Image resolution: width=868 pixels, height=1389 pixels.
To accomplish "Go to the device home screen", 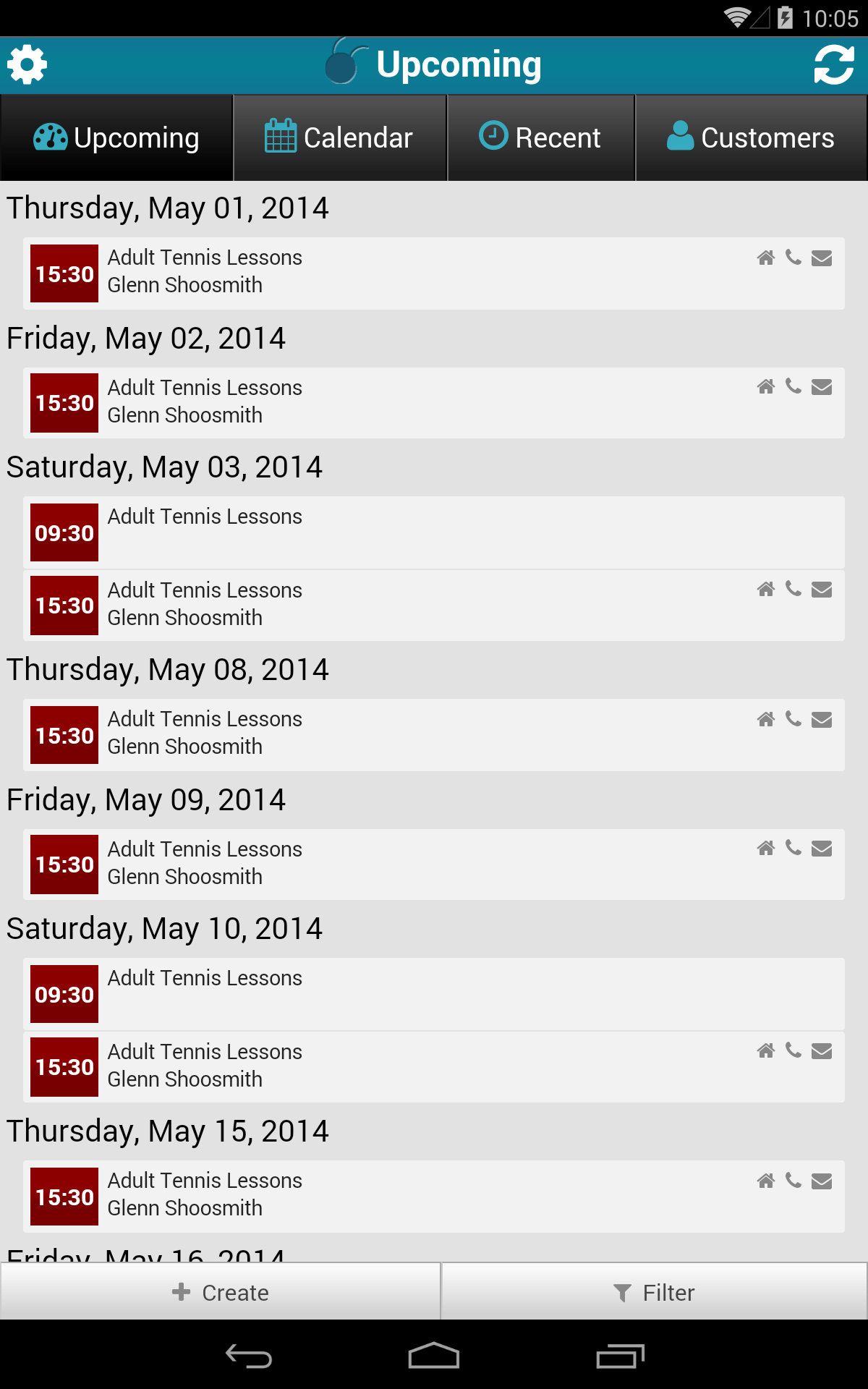I will tap(434, 1356).
